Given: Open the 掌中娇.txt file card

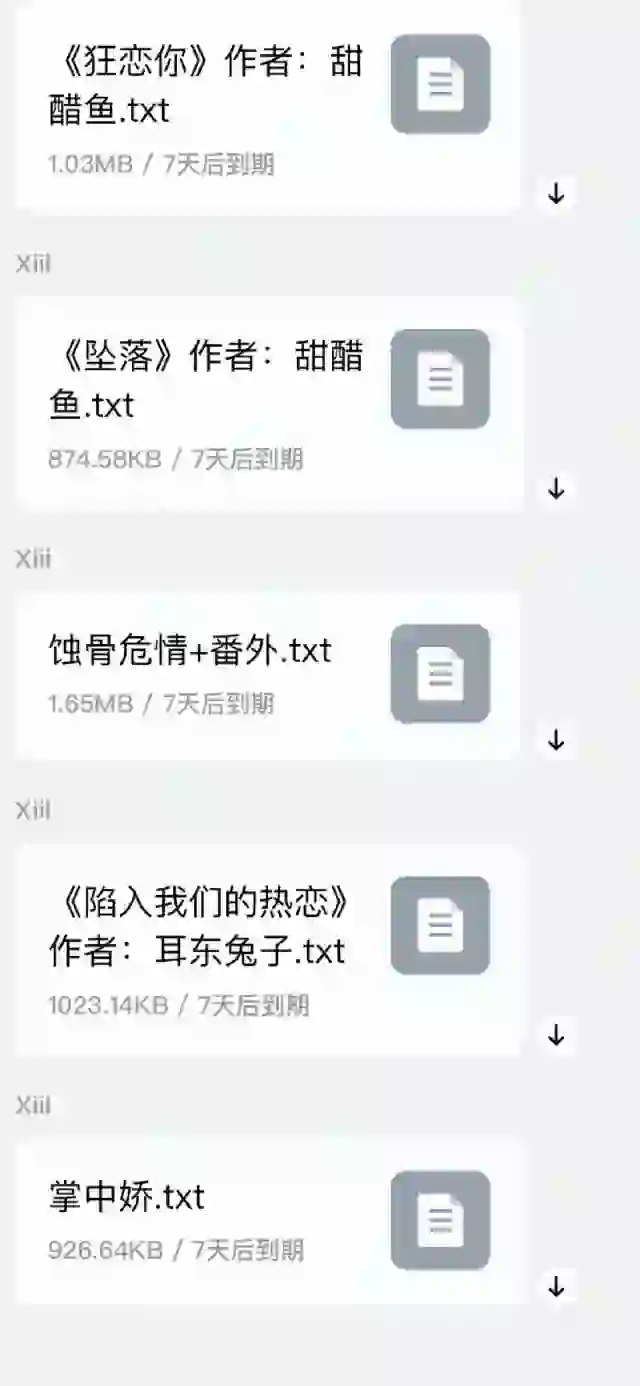Looking at the screenshot, I should (268, 1220).
